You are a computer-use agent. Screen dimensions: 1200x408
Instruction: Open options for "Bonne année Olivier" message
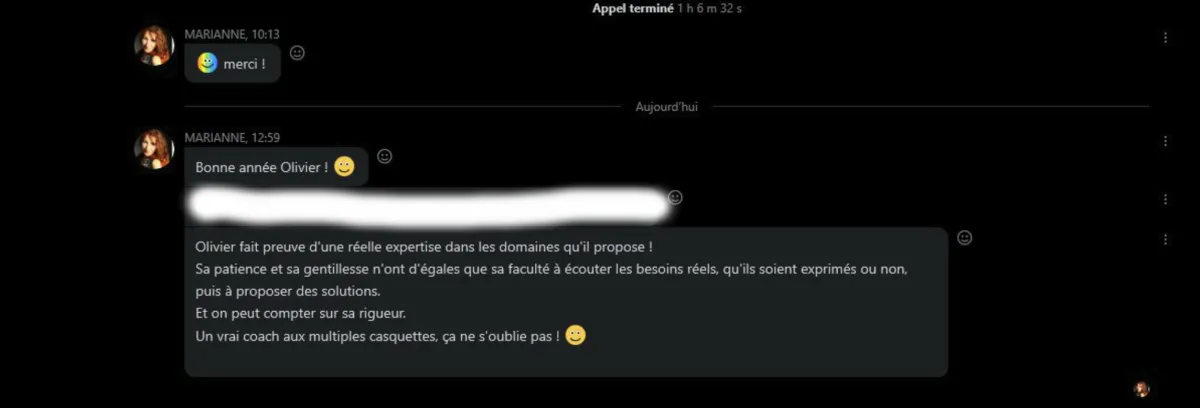[1165, 142]
